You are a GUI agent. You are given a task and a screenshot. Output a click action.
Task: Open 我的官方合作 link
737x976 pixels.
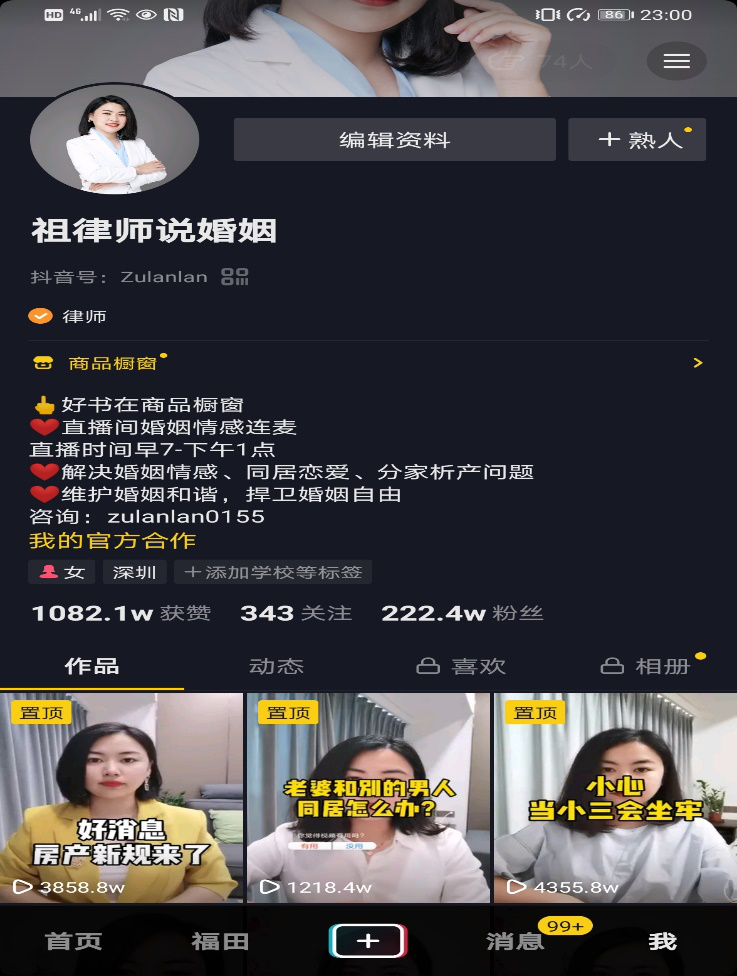(112, 541)
